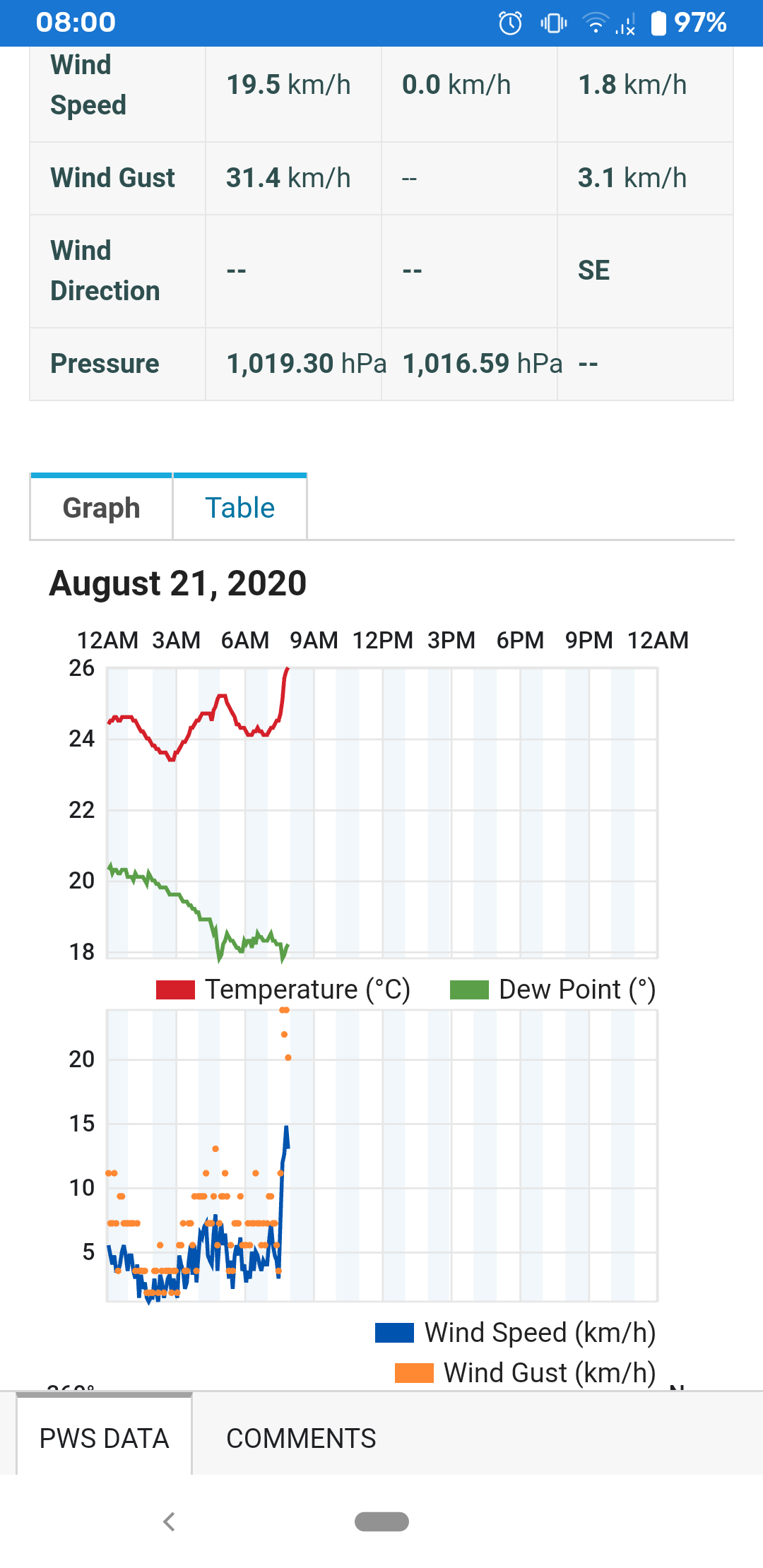Select the Graph tab
763x1568 pixels.
pos(101,507)
